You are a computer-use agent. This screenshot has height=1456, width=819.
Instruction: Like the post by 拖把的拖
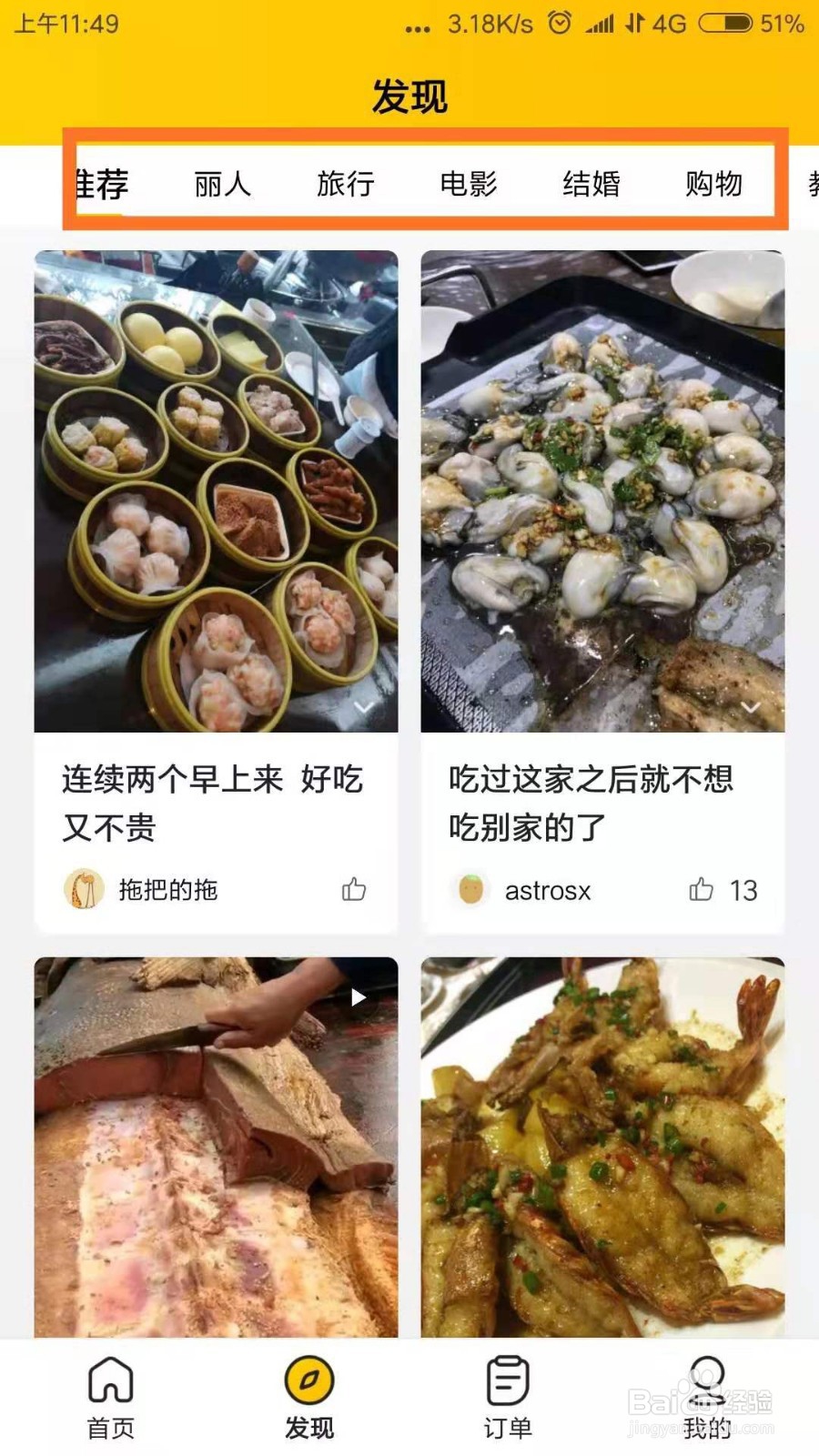[354, 889]
